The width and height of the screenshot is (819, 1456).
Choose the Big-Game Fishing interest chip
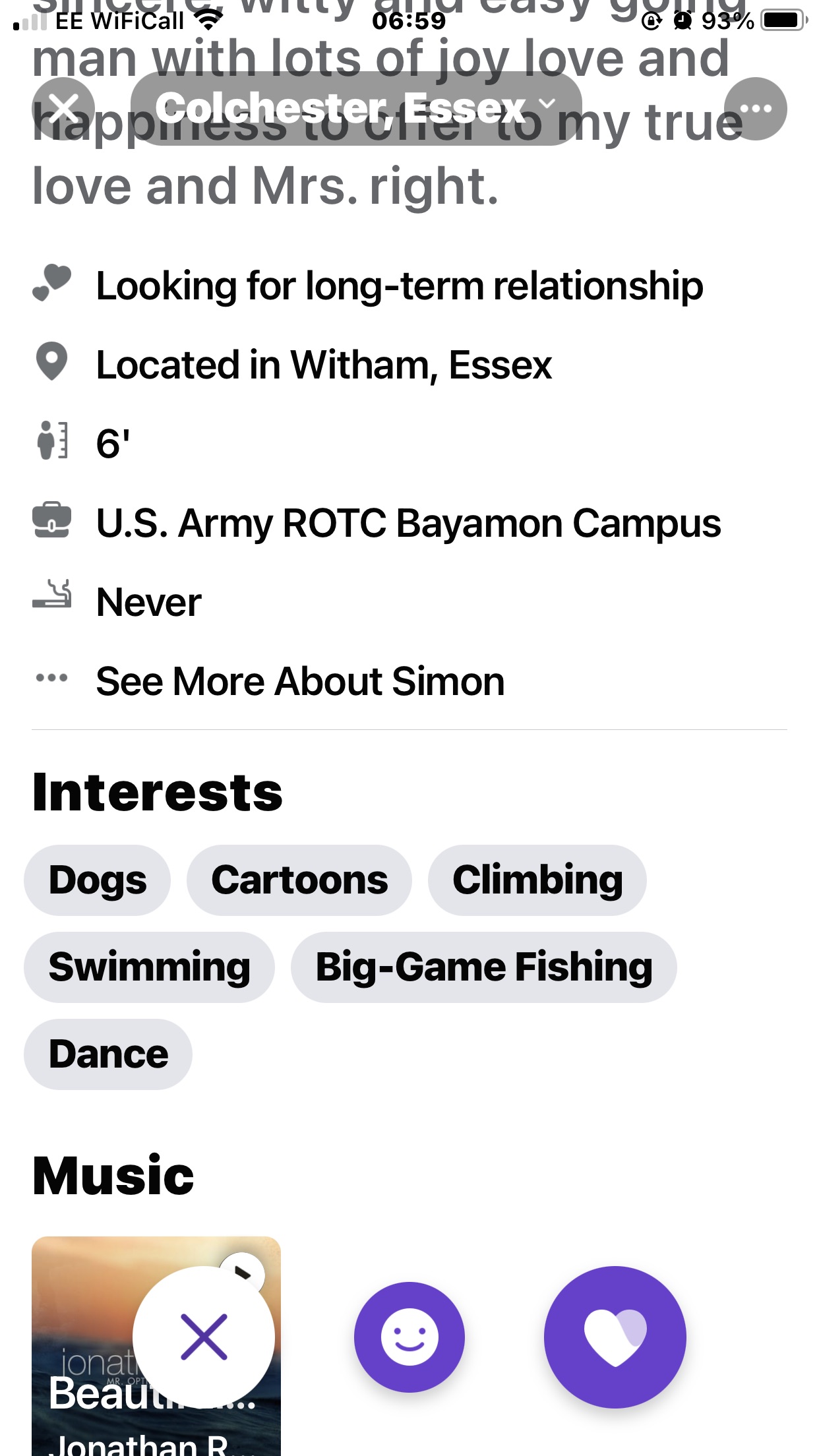click(484, 967)
